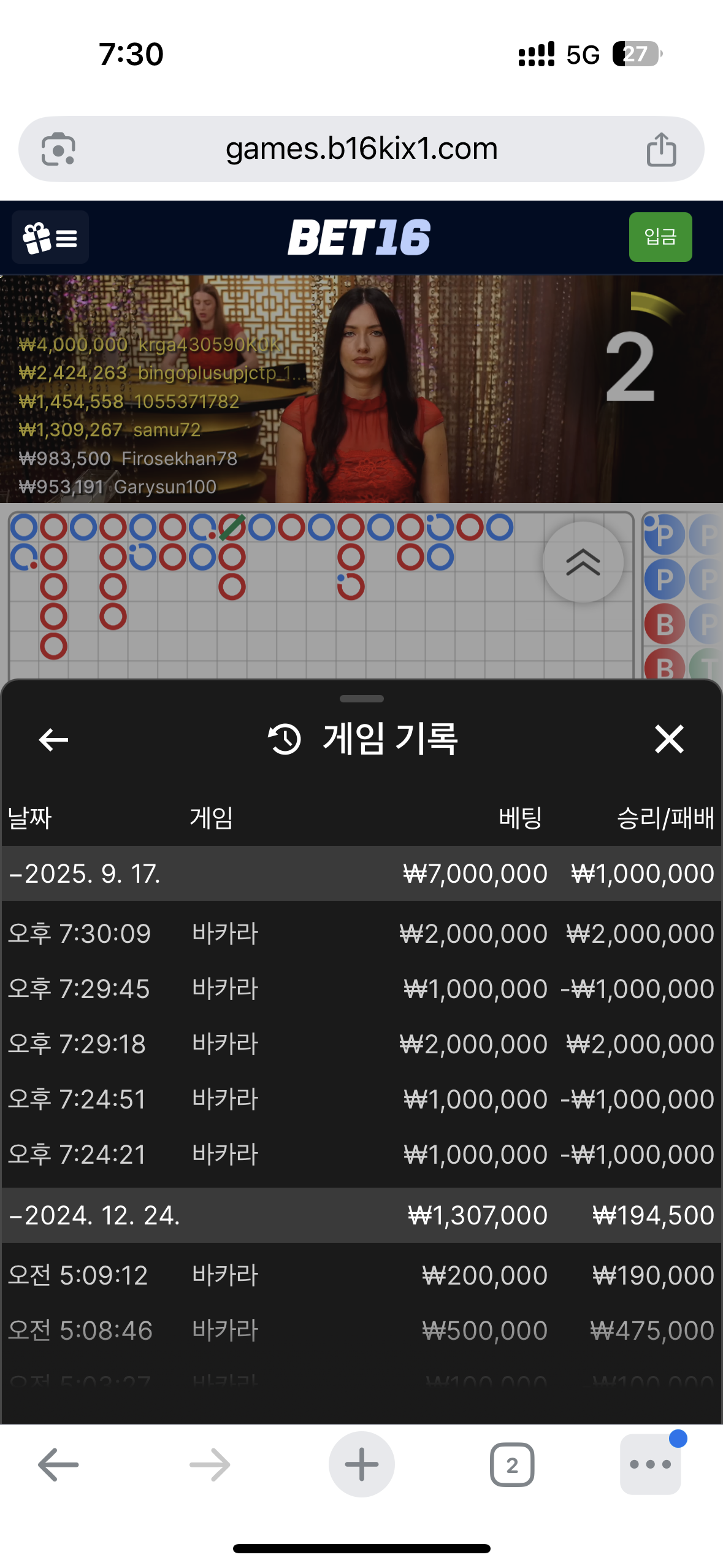Open a new browser tab

click(x=361, y=1464)
